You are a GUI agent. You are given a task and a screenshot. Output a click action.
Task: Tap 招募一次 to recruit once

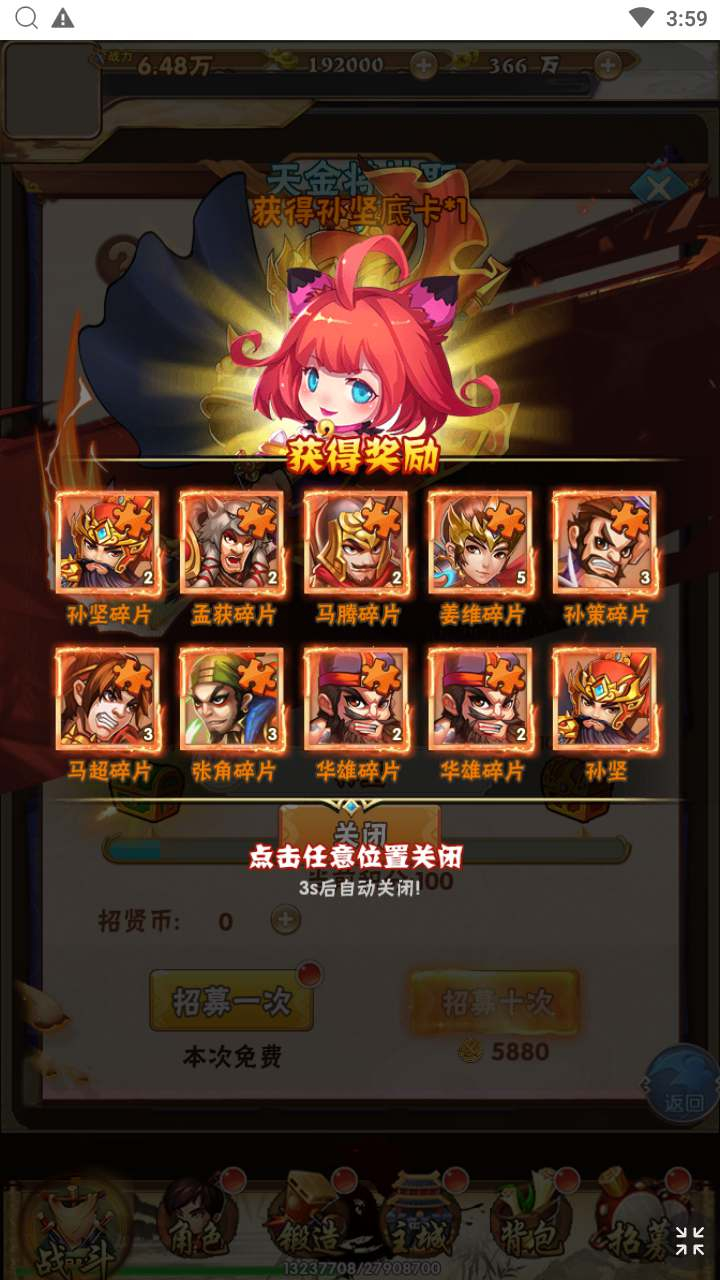232,1001
